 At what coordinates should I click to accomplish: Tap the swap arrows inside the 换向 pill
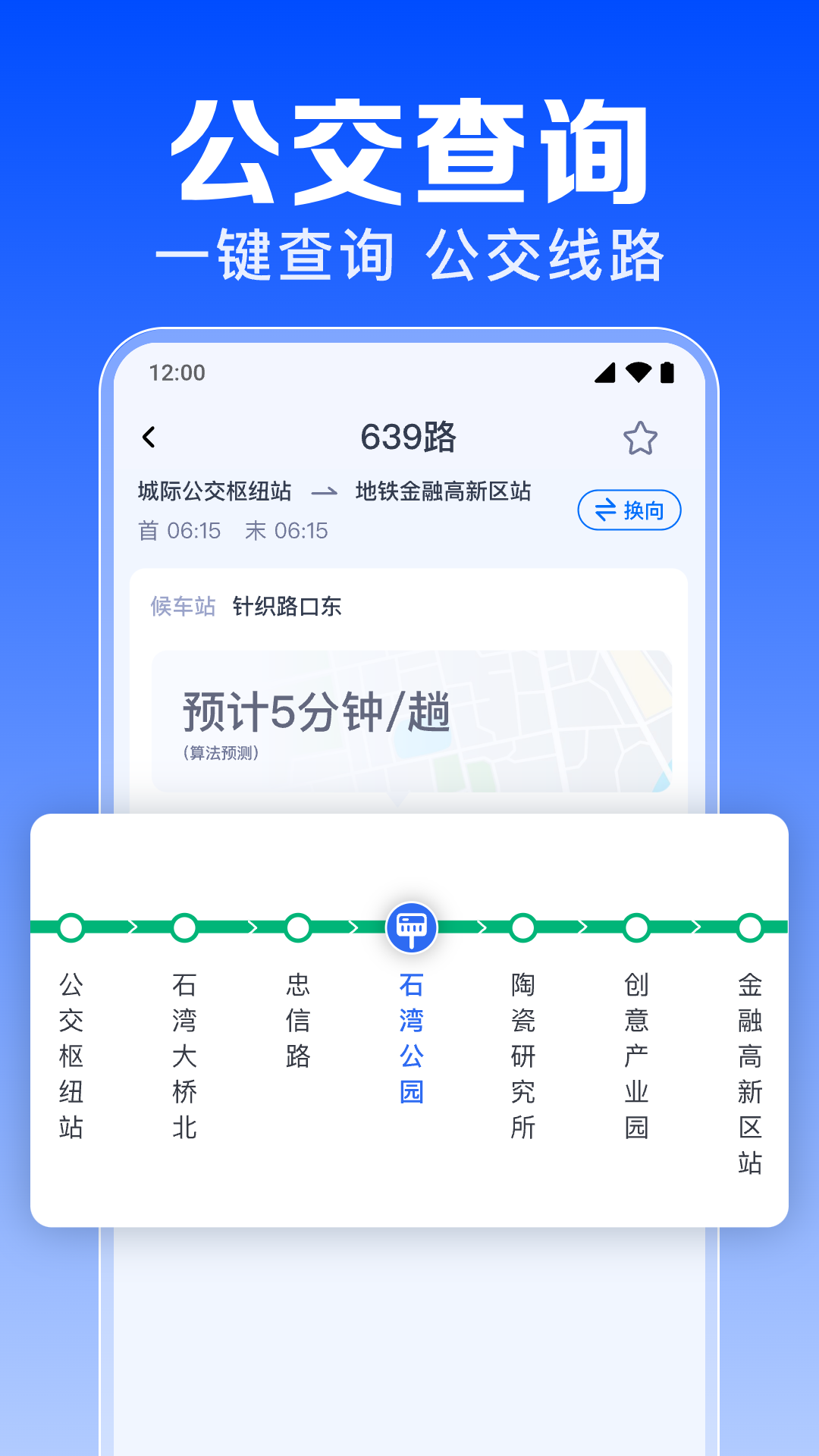[x=604, y=510]
